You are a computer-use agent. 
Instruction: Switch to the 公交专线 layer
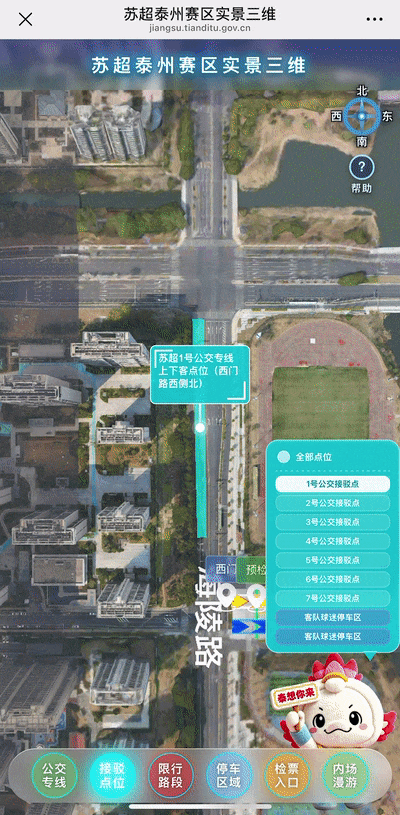coord(54,775)
